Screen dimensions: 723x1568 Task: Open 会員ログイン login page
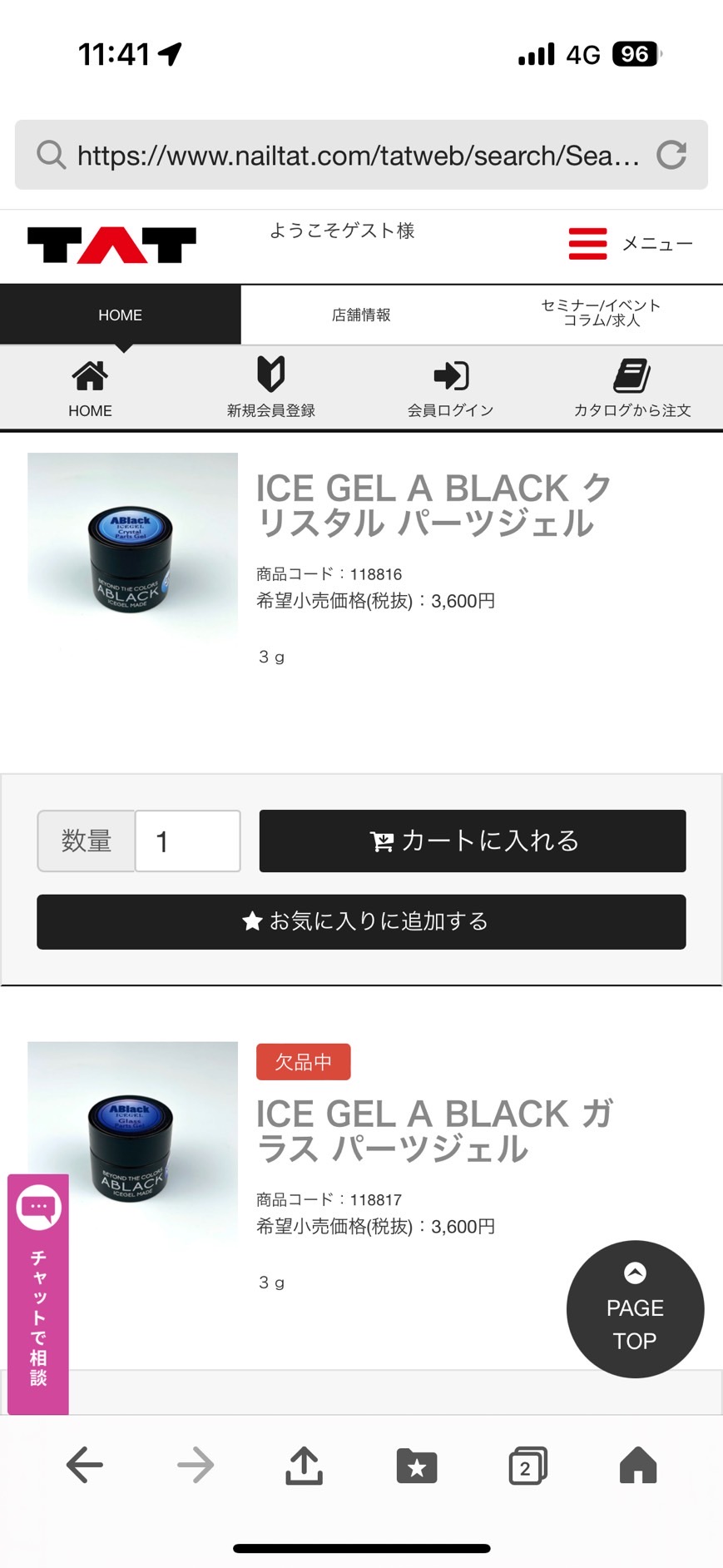click(450, 387)
